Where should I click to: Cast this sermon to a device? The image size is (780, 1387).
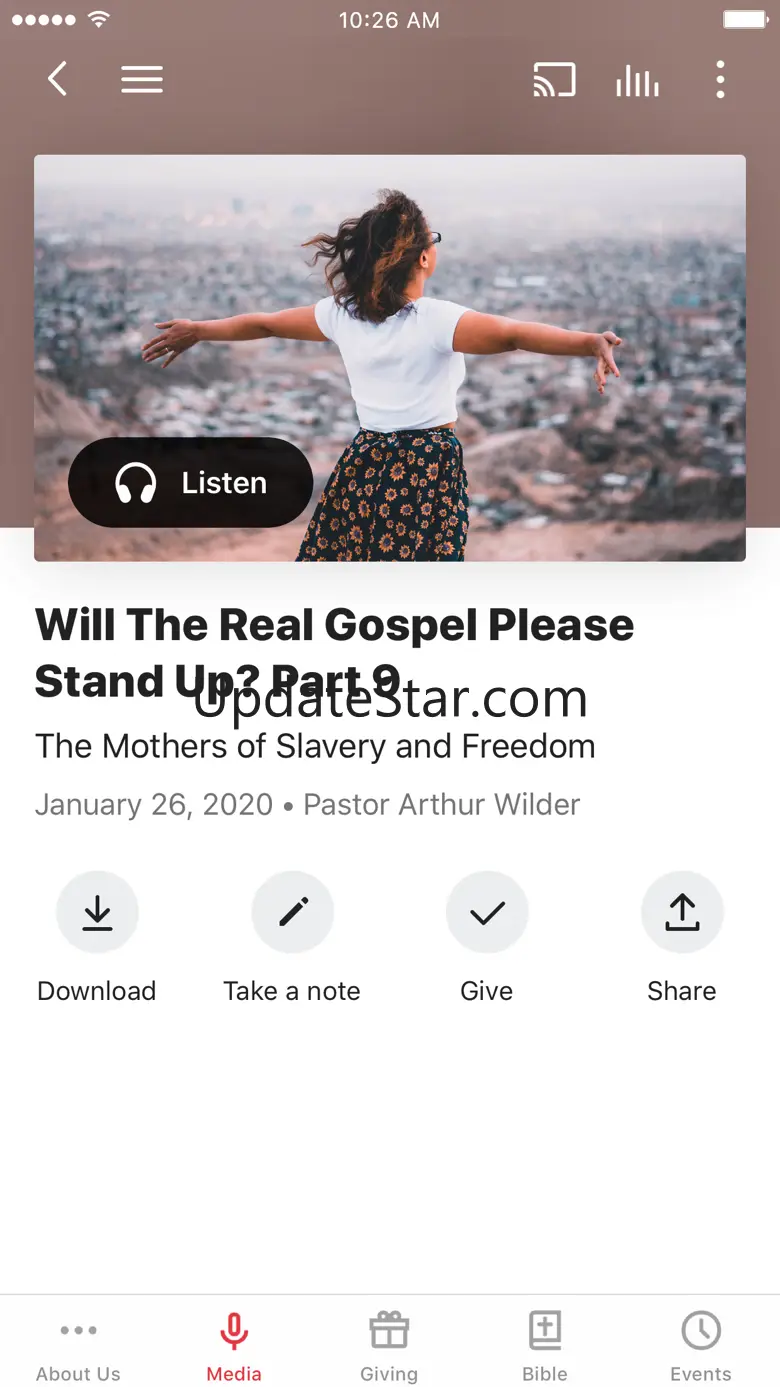click(554, 80)
